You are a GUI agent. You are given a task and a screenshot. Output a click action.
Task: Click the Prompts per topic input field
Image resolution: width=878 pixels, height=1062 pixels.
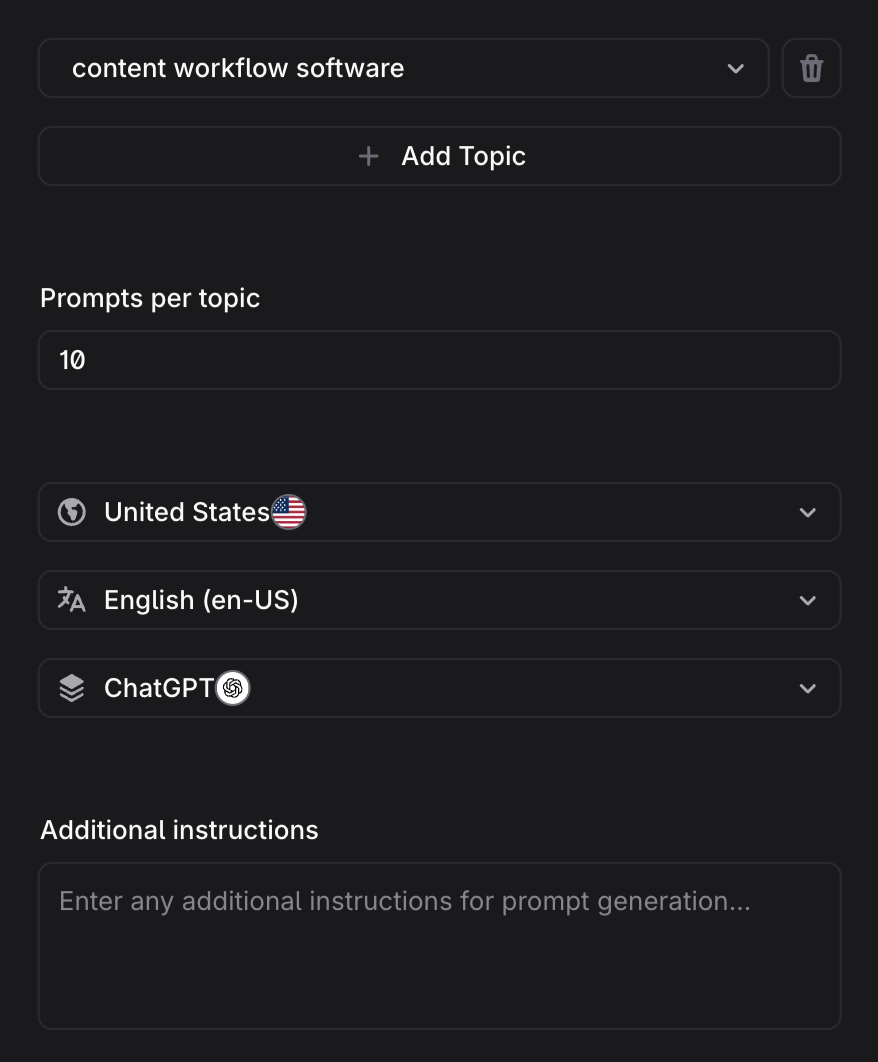pos(439,360)
